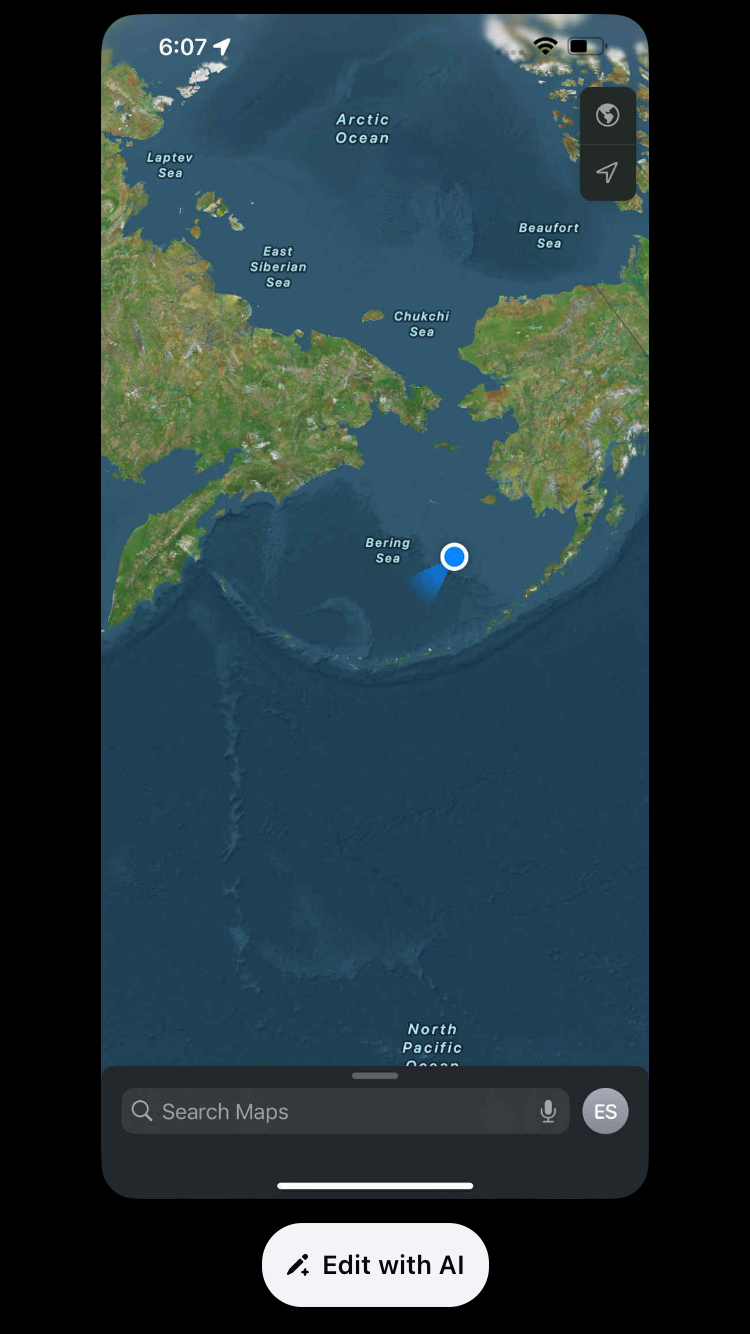The height and width of the screenshot is (1334, 750).
Task: Tap the Edit with AI button
Action: click(x=375, y=1265)
